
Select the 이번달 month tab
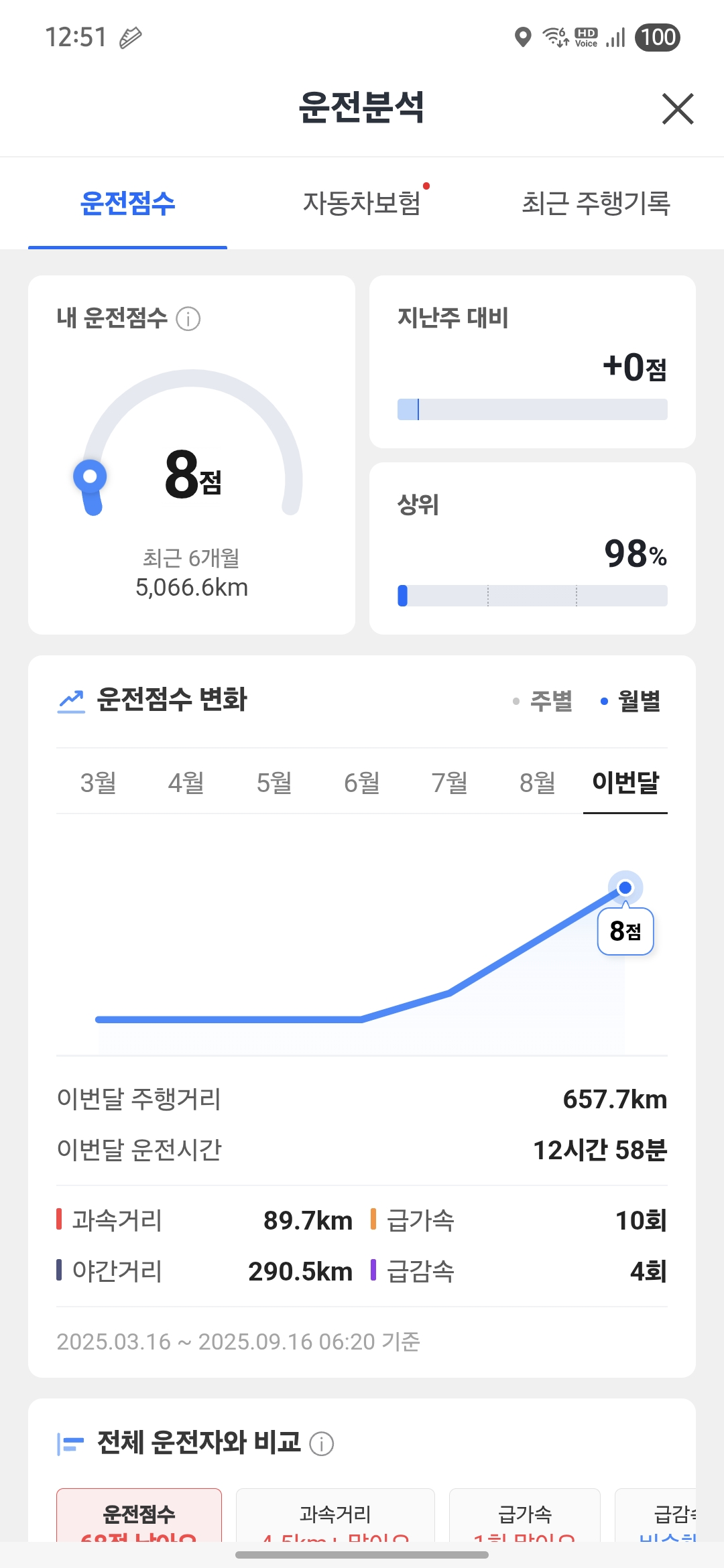(625, 782)
